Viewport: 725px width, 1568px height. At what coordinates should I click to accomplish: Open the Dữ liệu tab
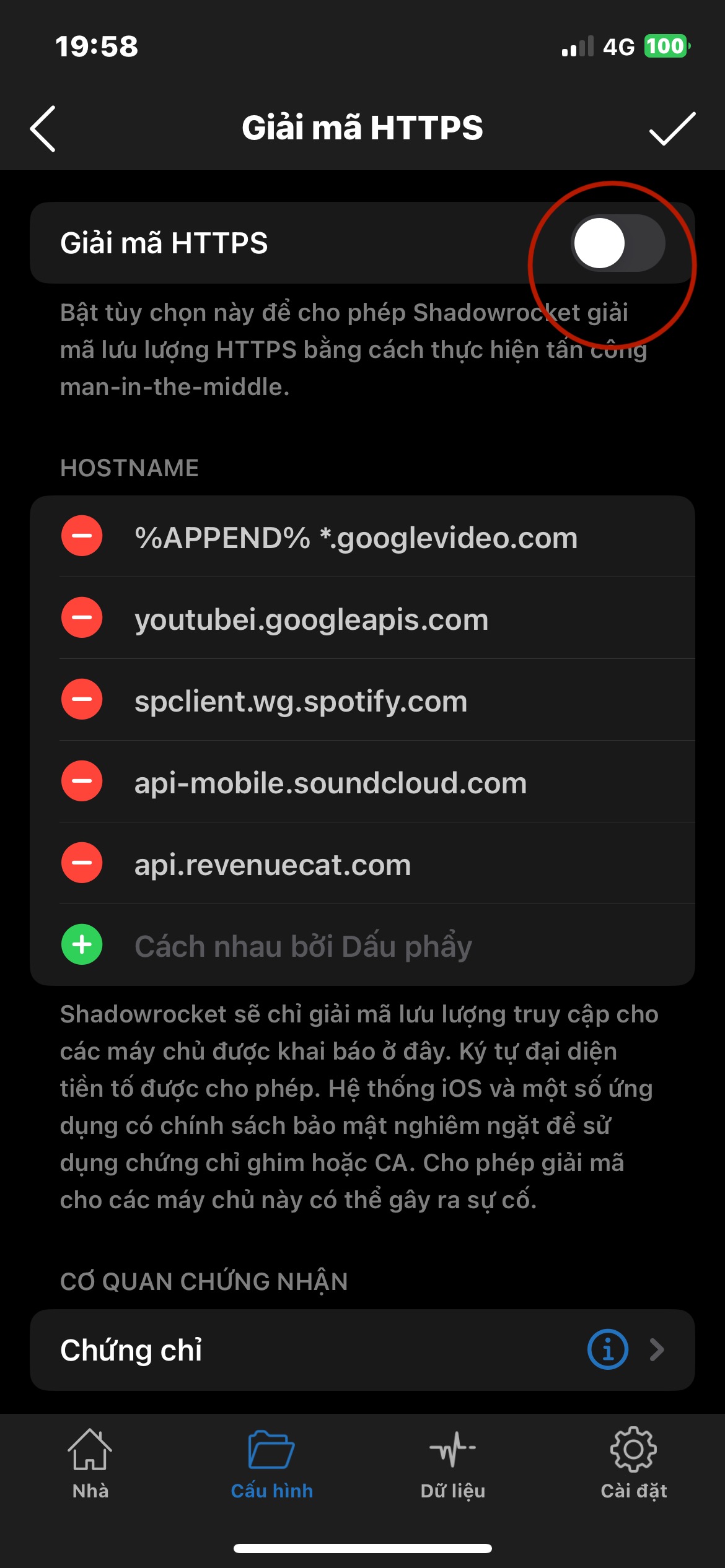click(x=453, y=1464)
